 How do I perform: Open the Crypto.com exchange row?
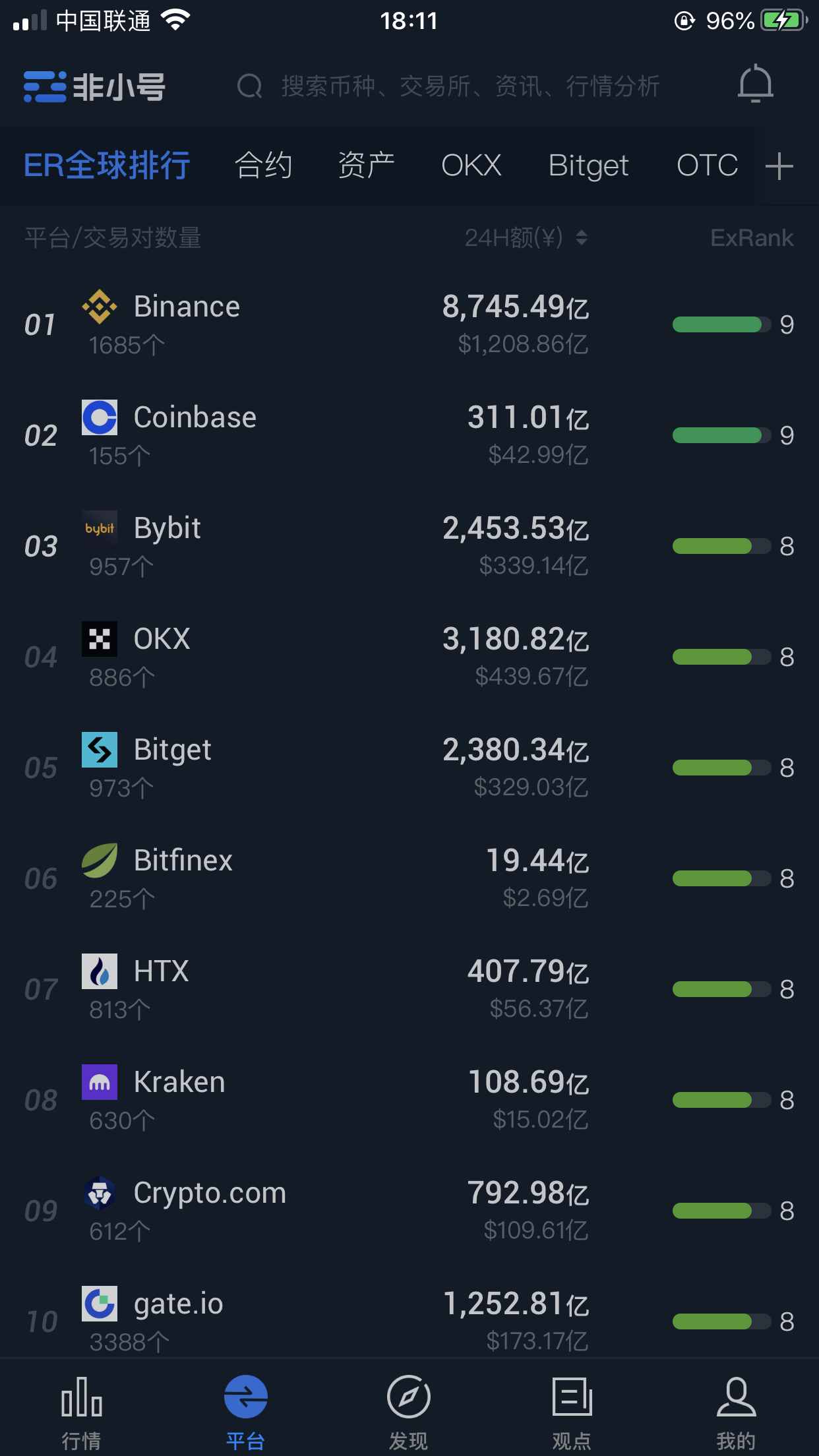[409, 1211]
